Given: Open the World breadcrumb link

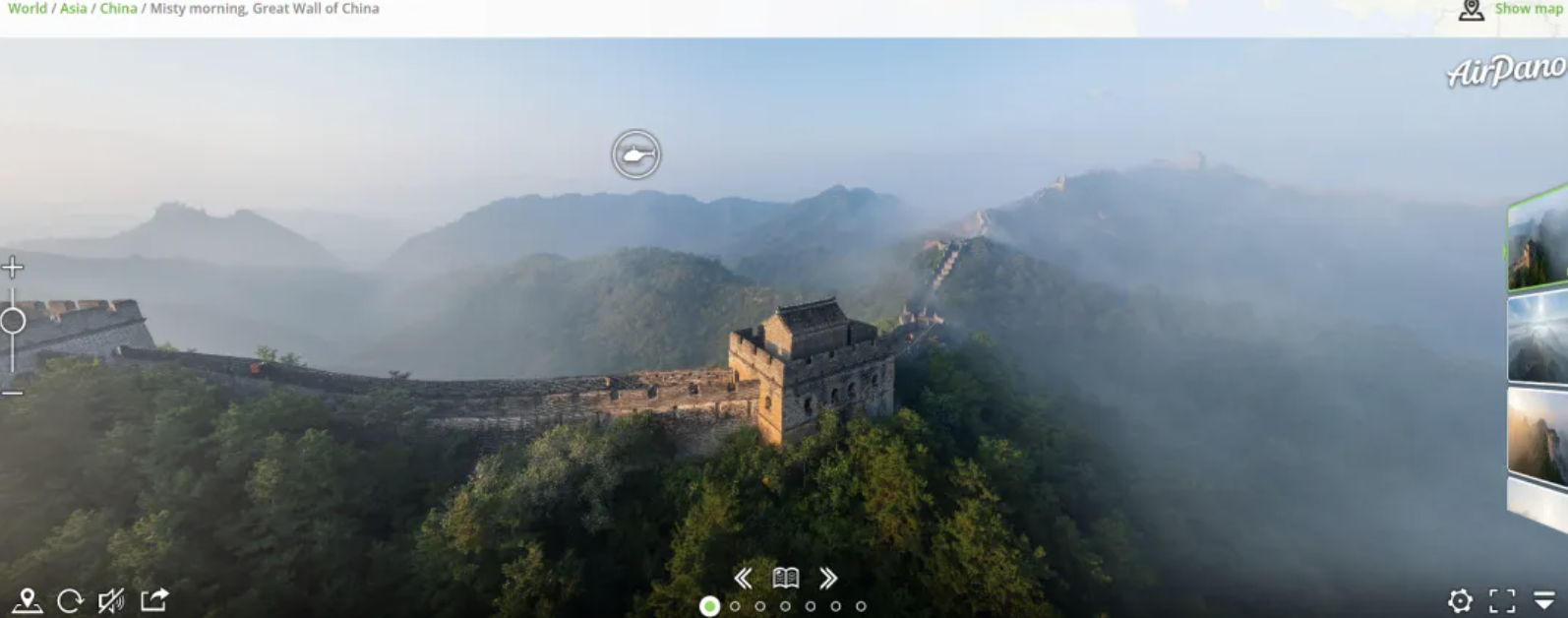Looking at the screenshot, I should [x=28, y=9].
